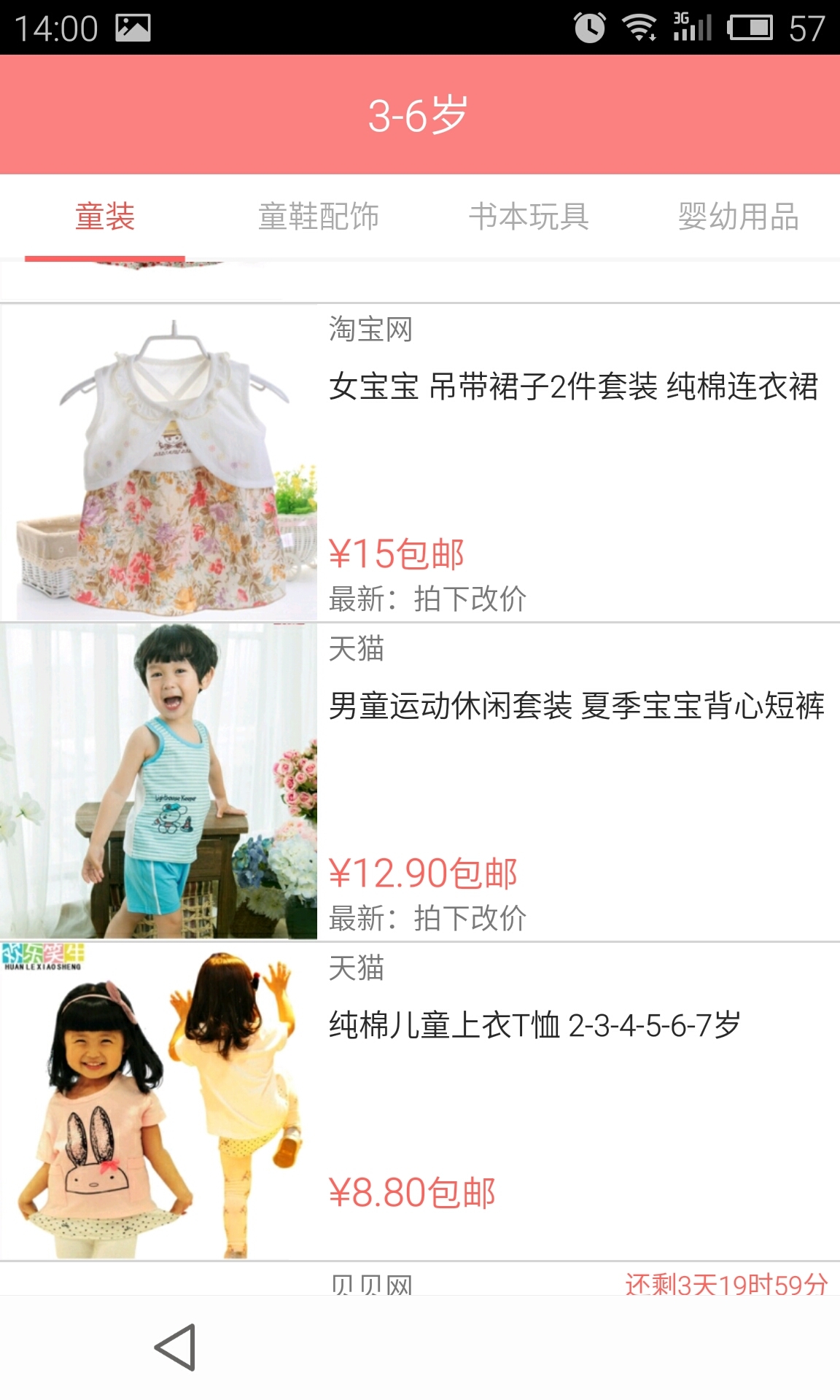Open the 女宝宝 吊带裙子2件套装 product
Viewport: 840px width, 1400px height.
(573, 386)
